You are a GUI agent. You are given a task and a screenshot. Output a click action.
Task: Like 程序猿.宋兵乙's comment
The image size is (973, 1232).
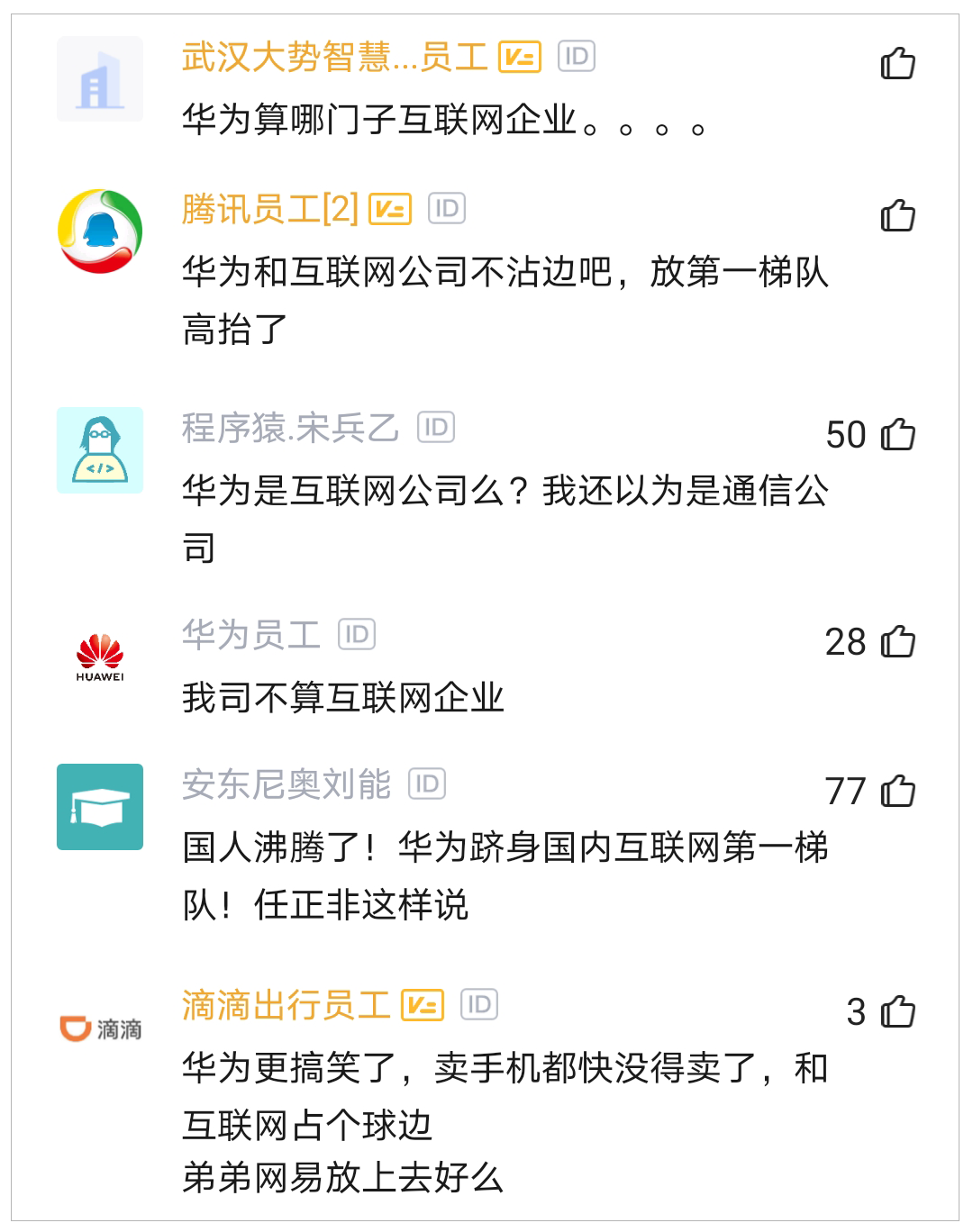tap(897, 435)
